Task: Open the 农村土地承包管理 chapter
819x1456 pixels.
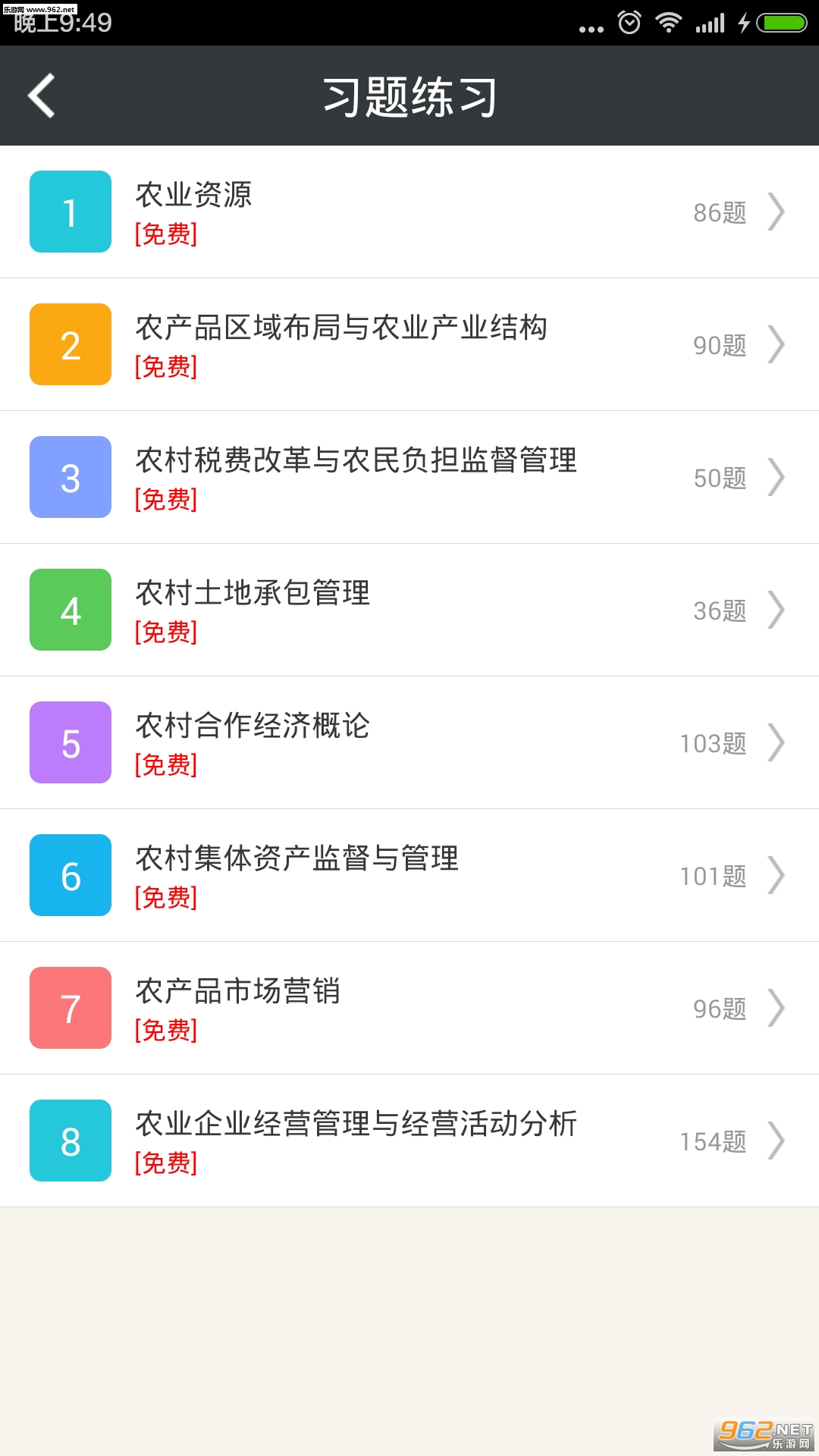Action: [x=409, y=610]
